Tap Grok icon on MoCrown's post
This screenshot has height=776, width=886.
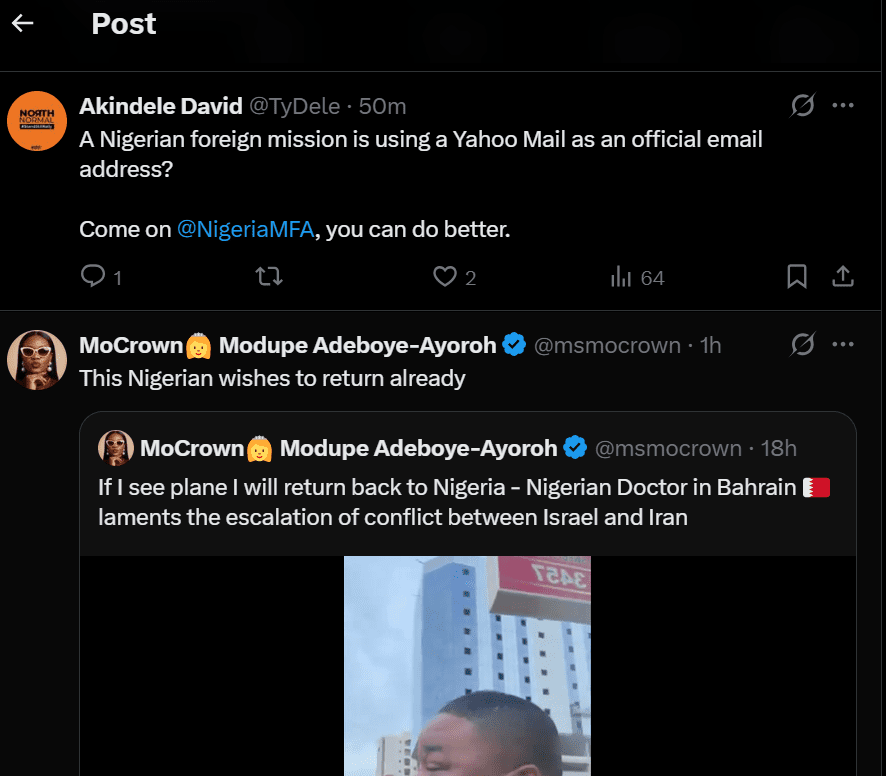pos(802,345)
